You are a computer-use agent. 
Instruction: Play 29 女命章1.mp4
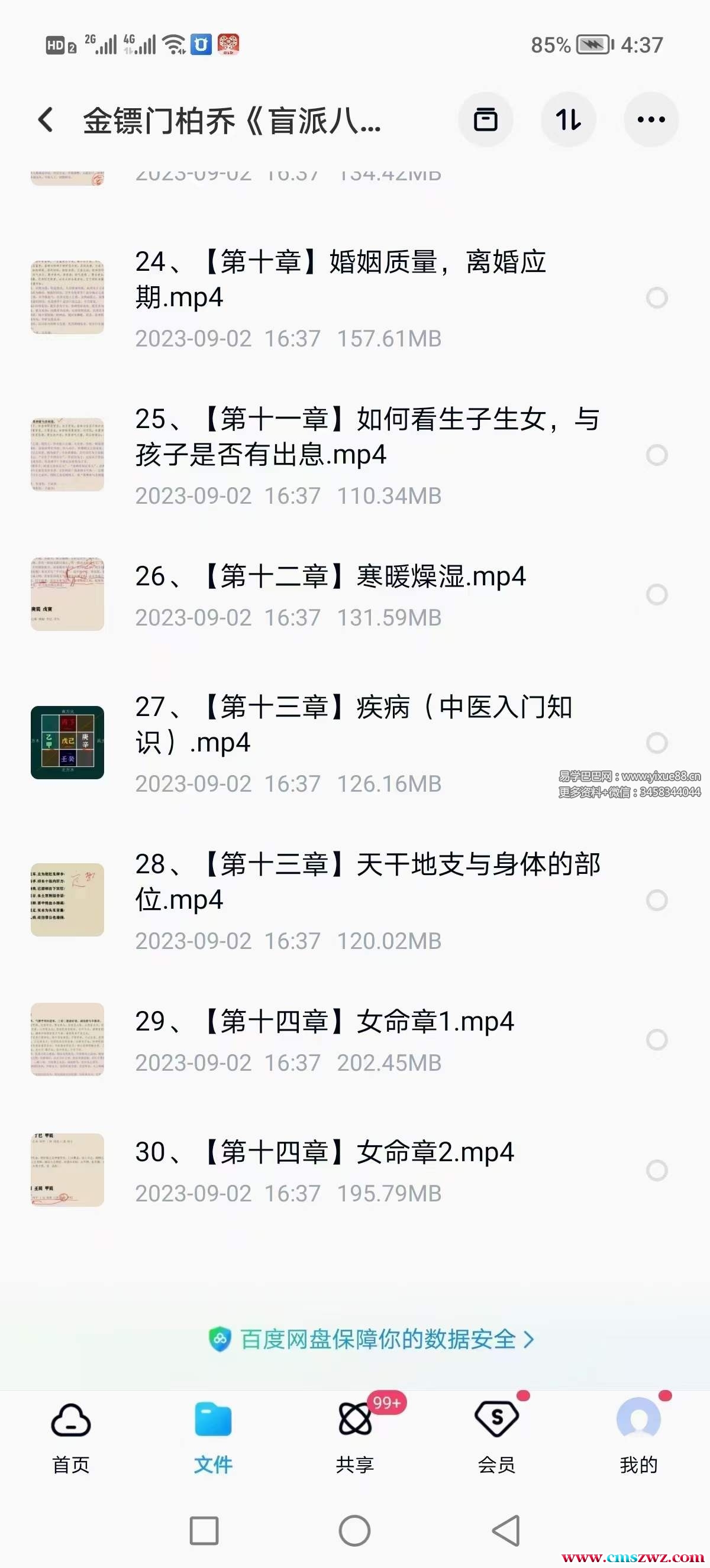(x=326, y=1022)
